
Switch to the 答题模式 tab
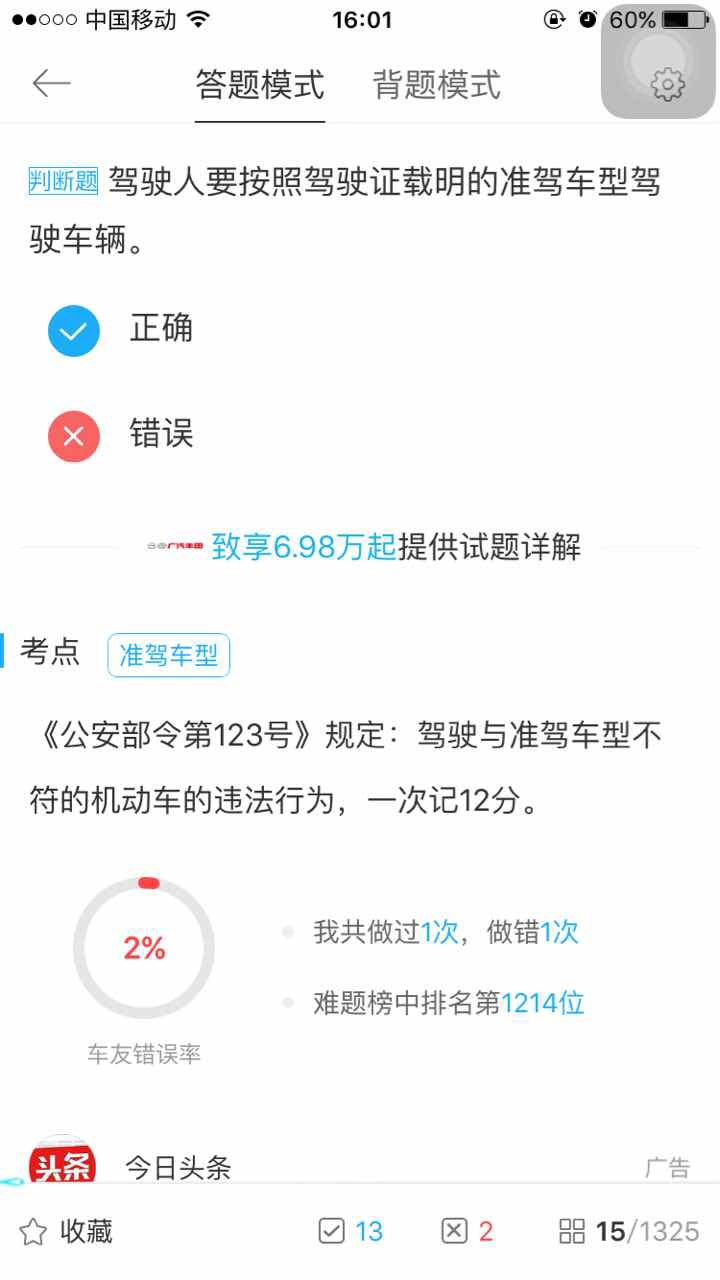click(x=260, y=85)
